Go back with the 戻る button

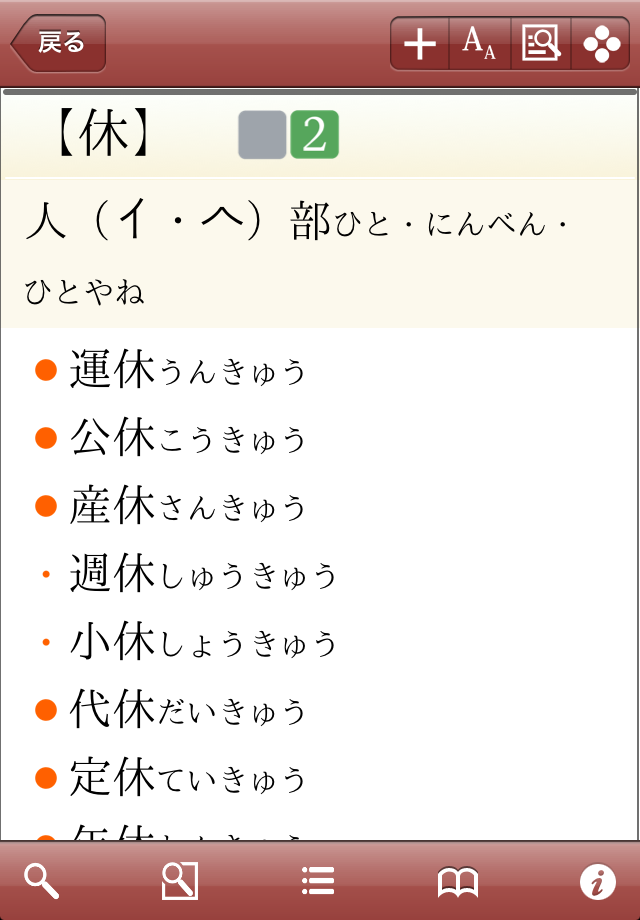(58, 43)
